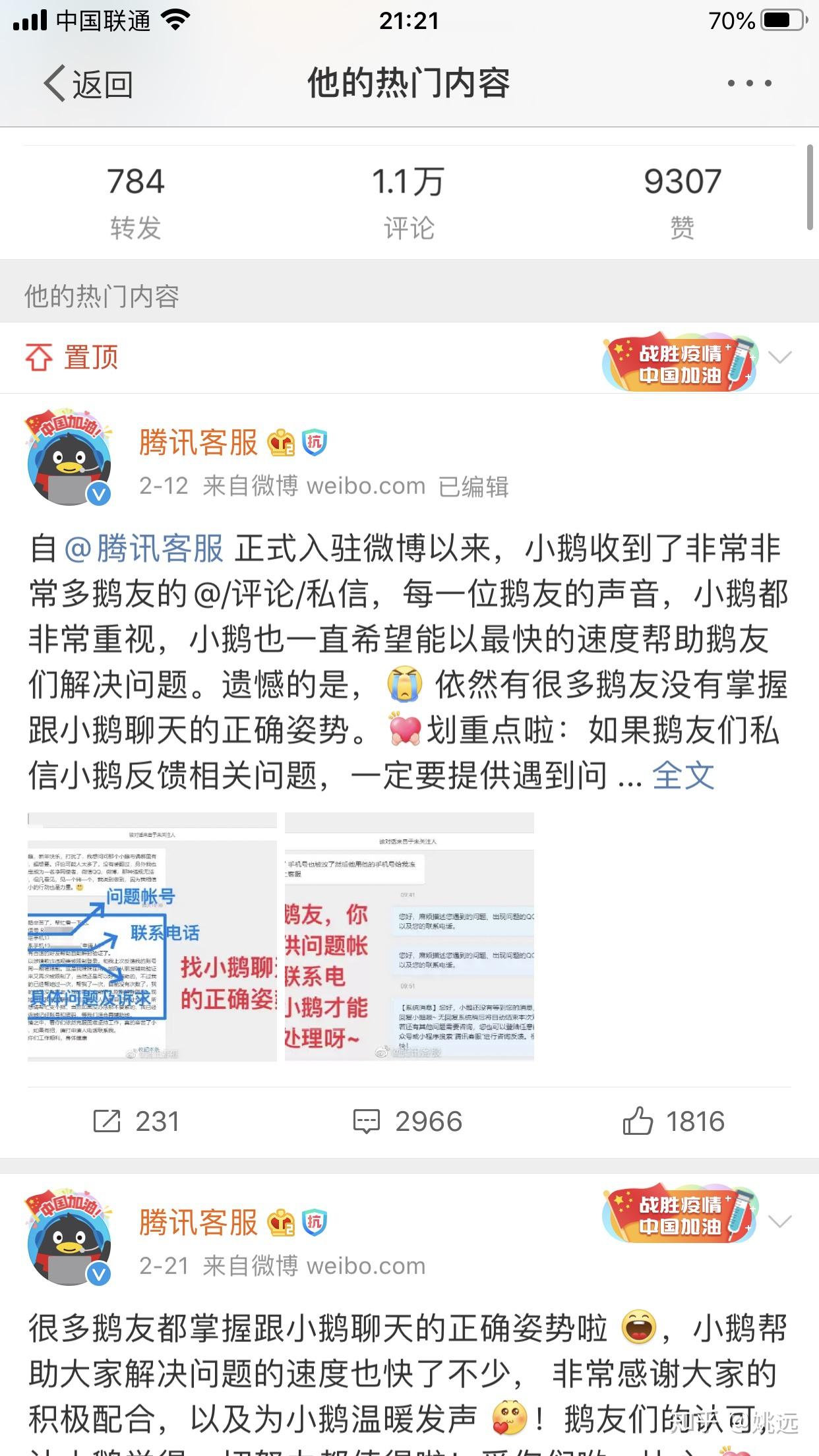Open the second image with red 鹅友 text
The height and width of the screenshot is (1456, 819).
[x=409, y=936]
